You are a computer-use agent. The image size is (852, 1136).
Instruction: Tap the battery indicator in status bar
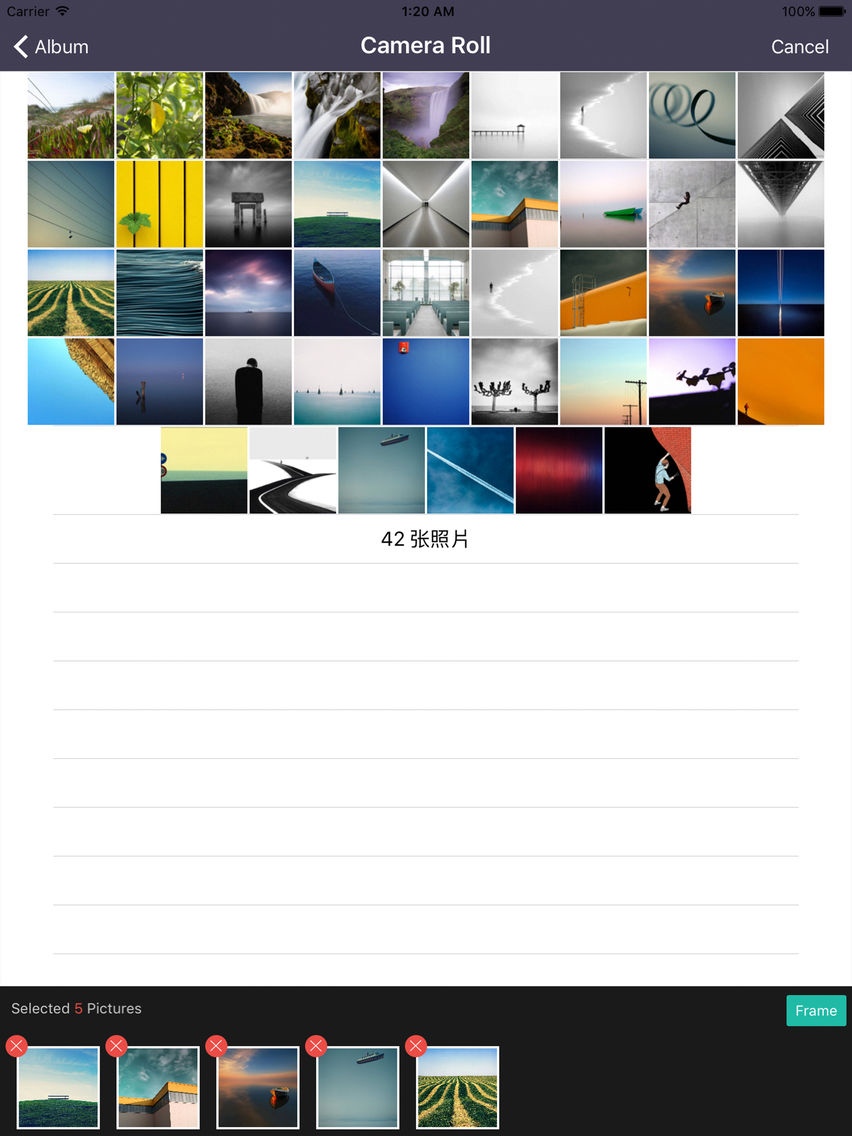[x=833, y=11]
